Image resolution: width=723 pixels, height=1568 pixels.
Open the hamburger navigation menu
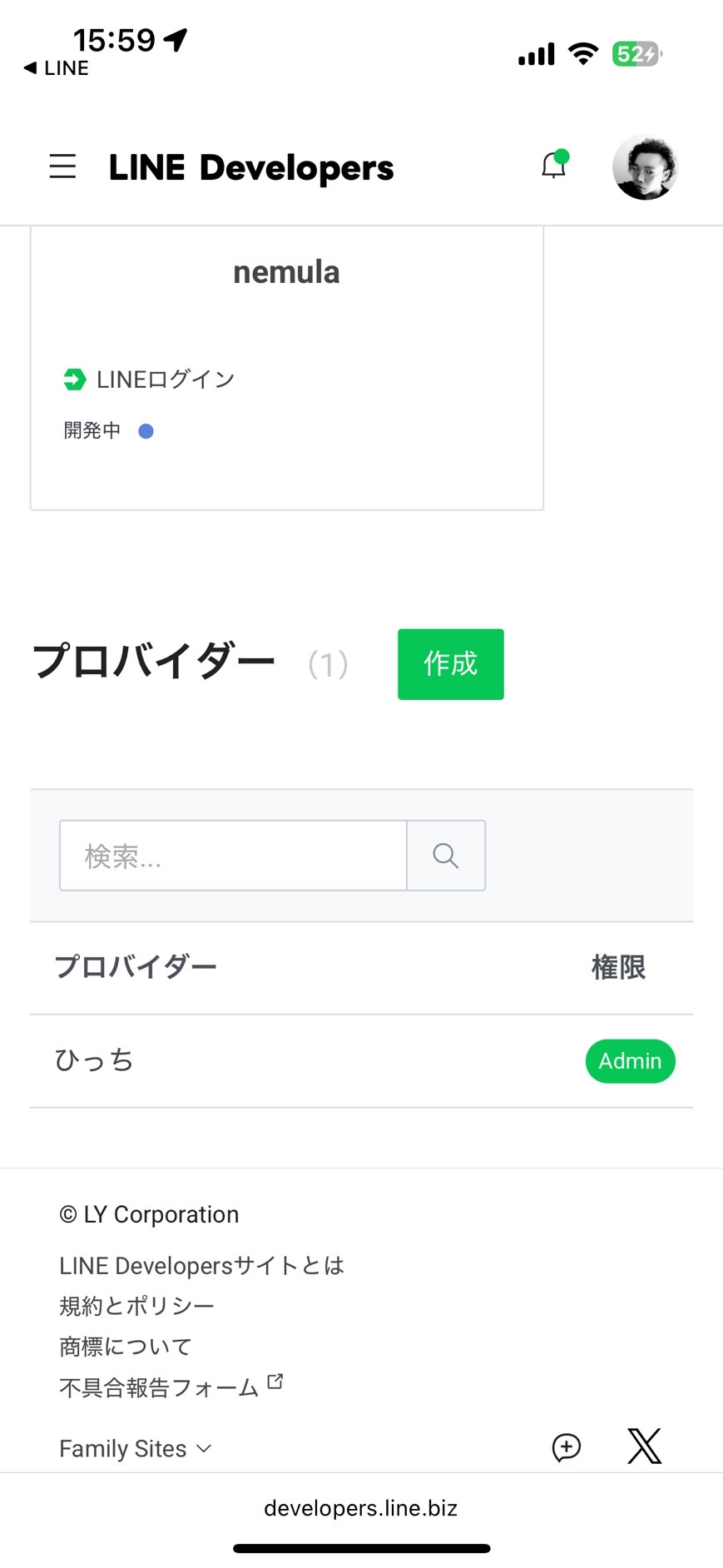[62, 166]
